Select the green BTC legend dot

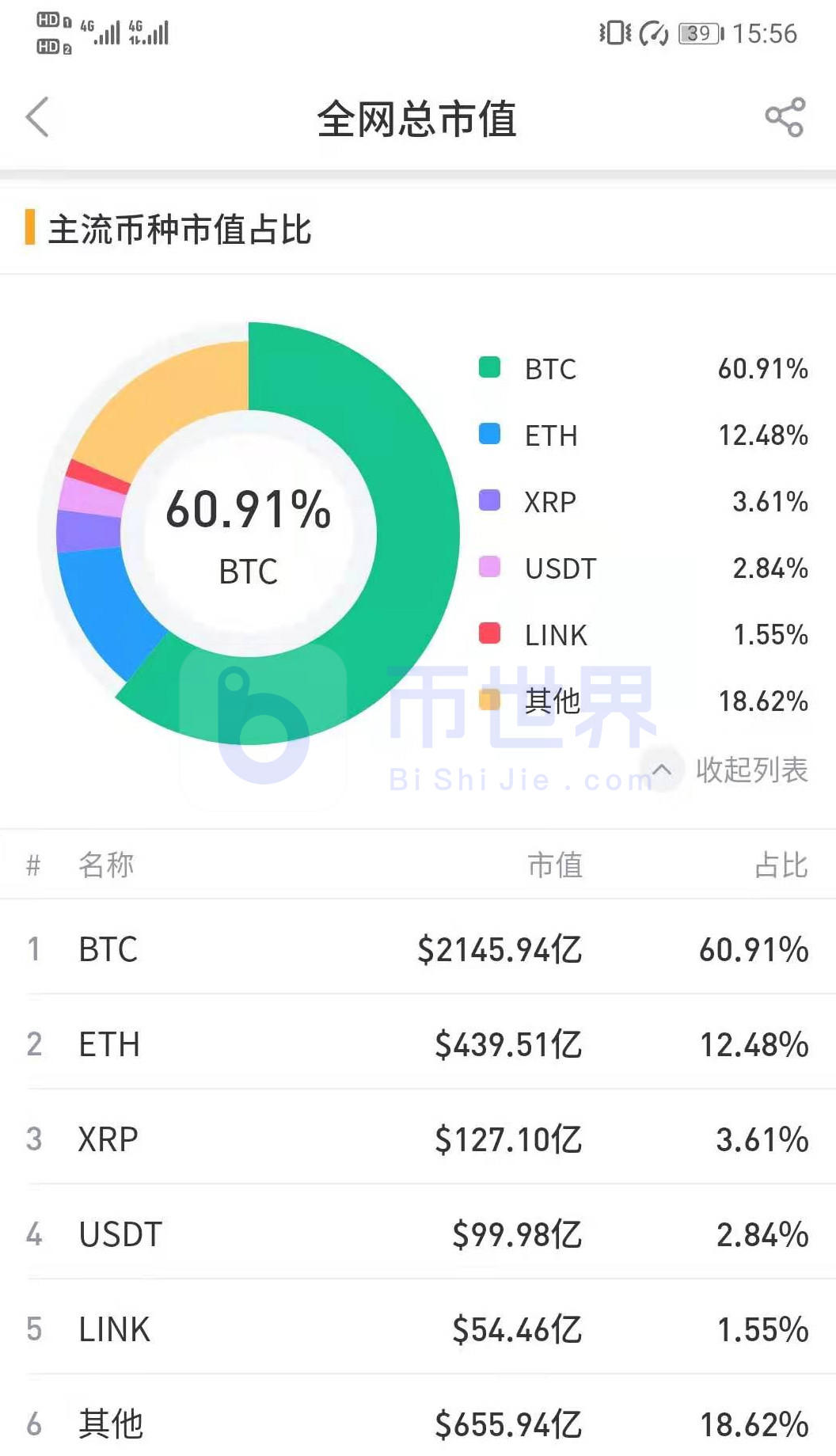489,368
